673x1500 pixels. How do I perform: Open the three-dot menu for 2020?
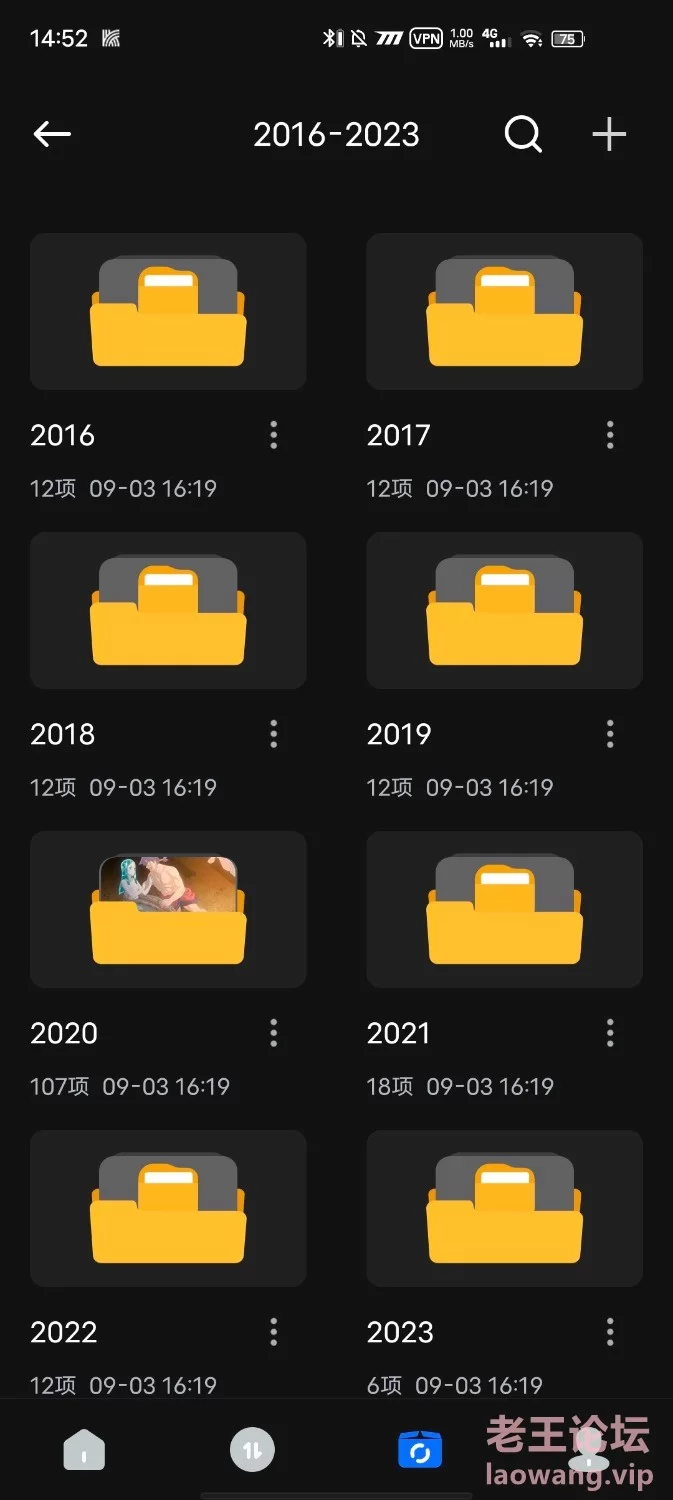click(x=274, y=1032)
